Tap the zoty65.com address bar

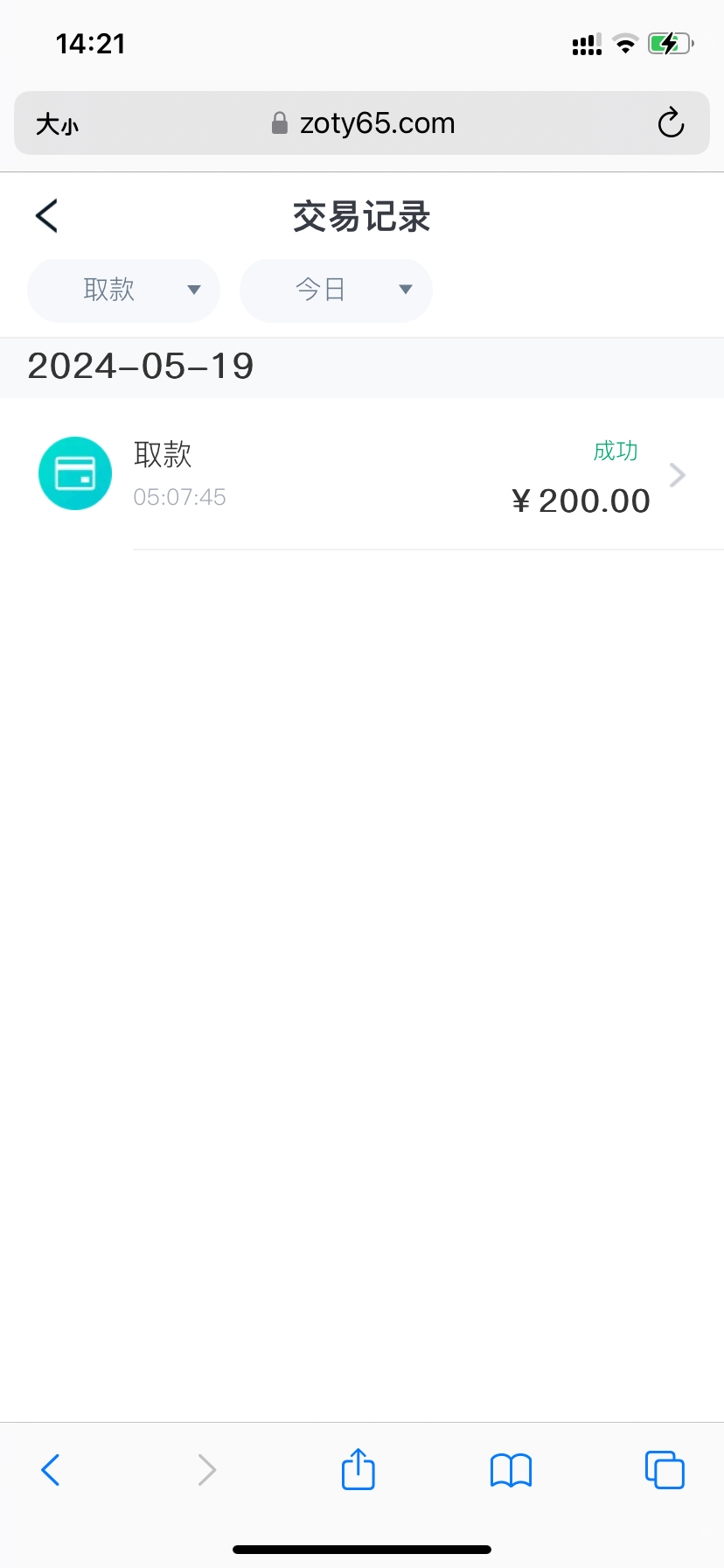click(364, 123)
